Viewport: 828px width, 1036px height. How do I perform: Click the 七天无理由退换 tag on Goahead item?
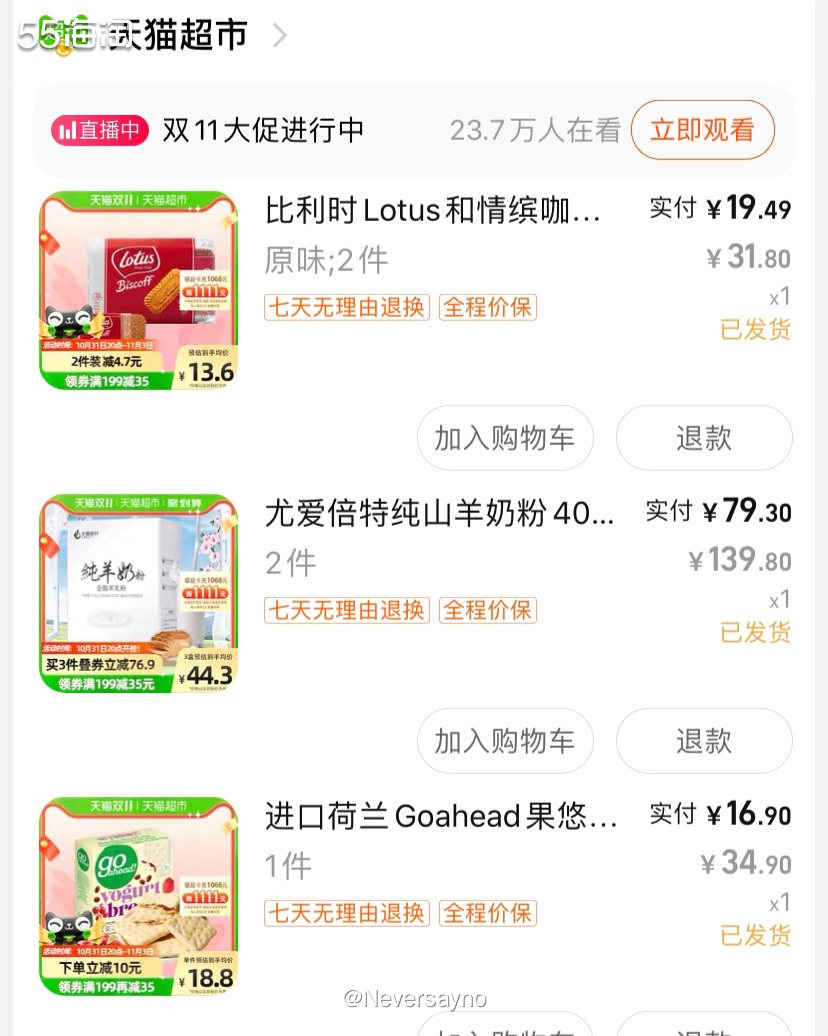346,913
